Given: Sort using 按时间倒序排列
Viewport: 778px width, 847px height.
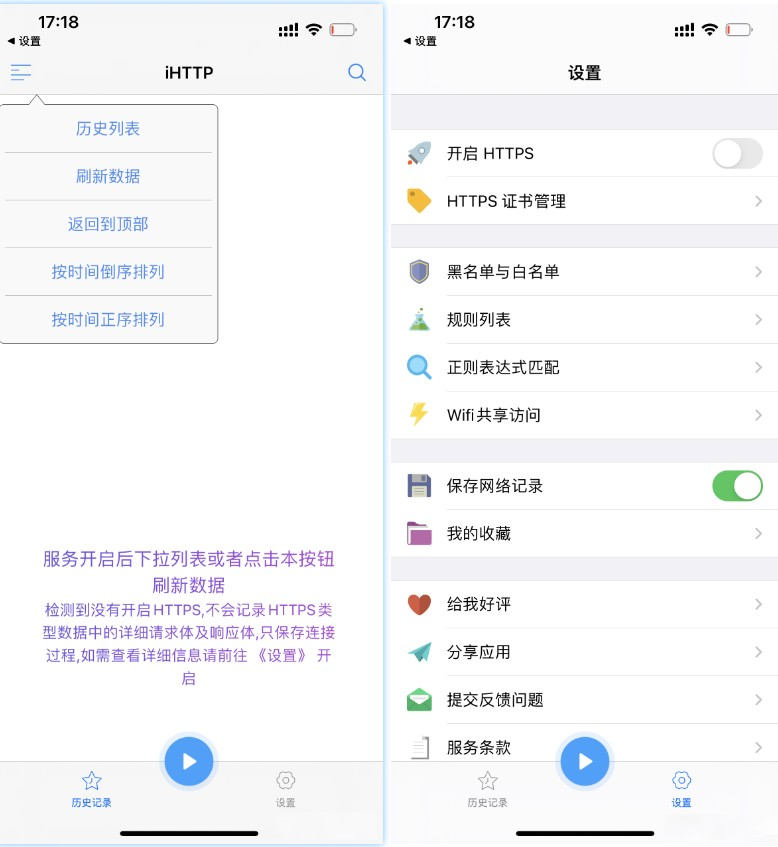Looking at the screenshot, I should pyautogui.click(x=108, y=272).
